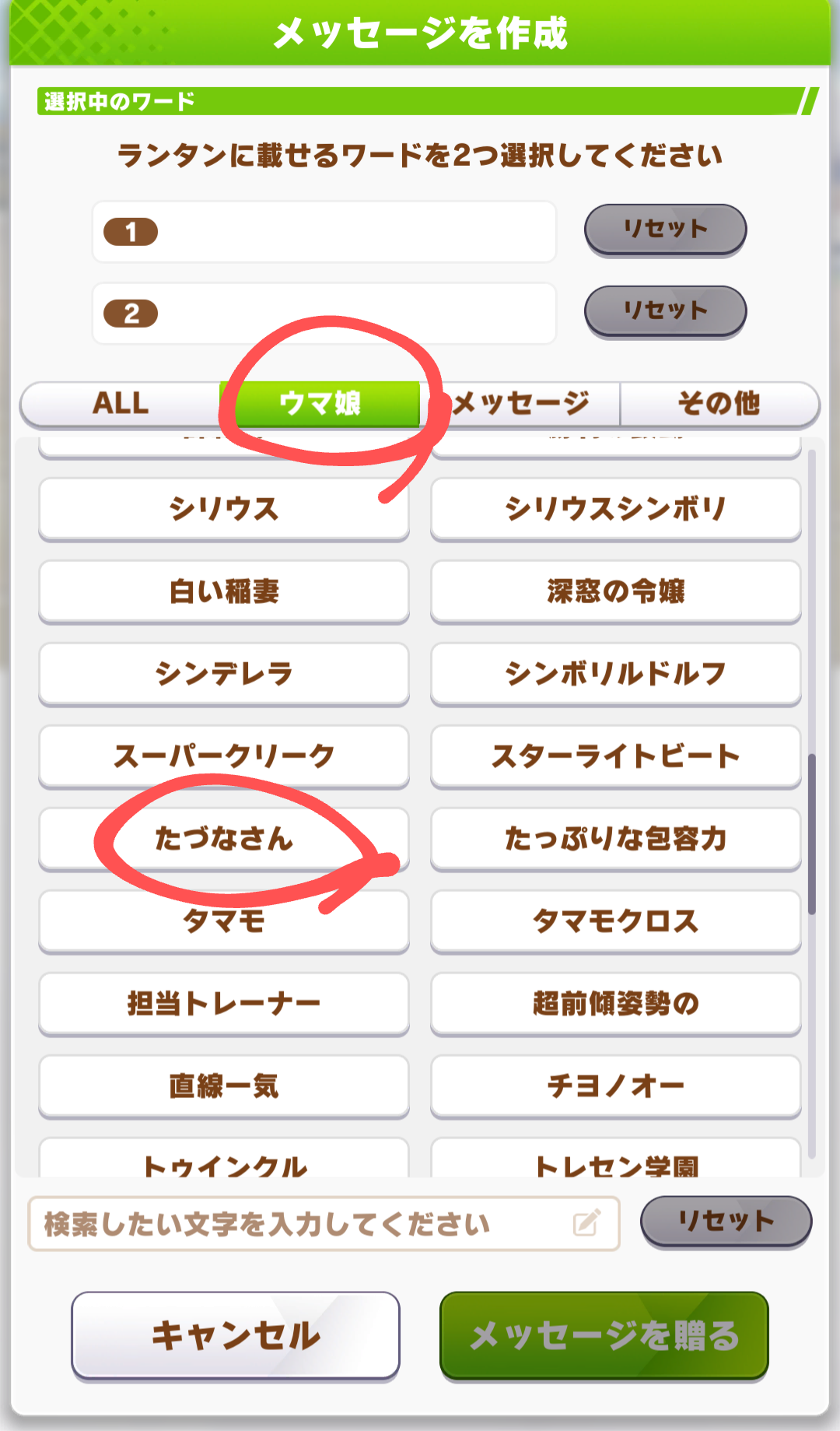
Task: Select the word タマモクロス
Action: coord(615,921)
